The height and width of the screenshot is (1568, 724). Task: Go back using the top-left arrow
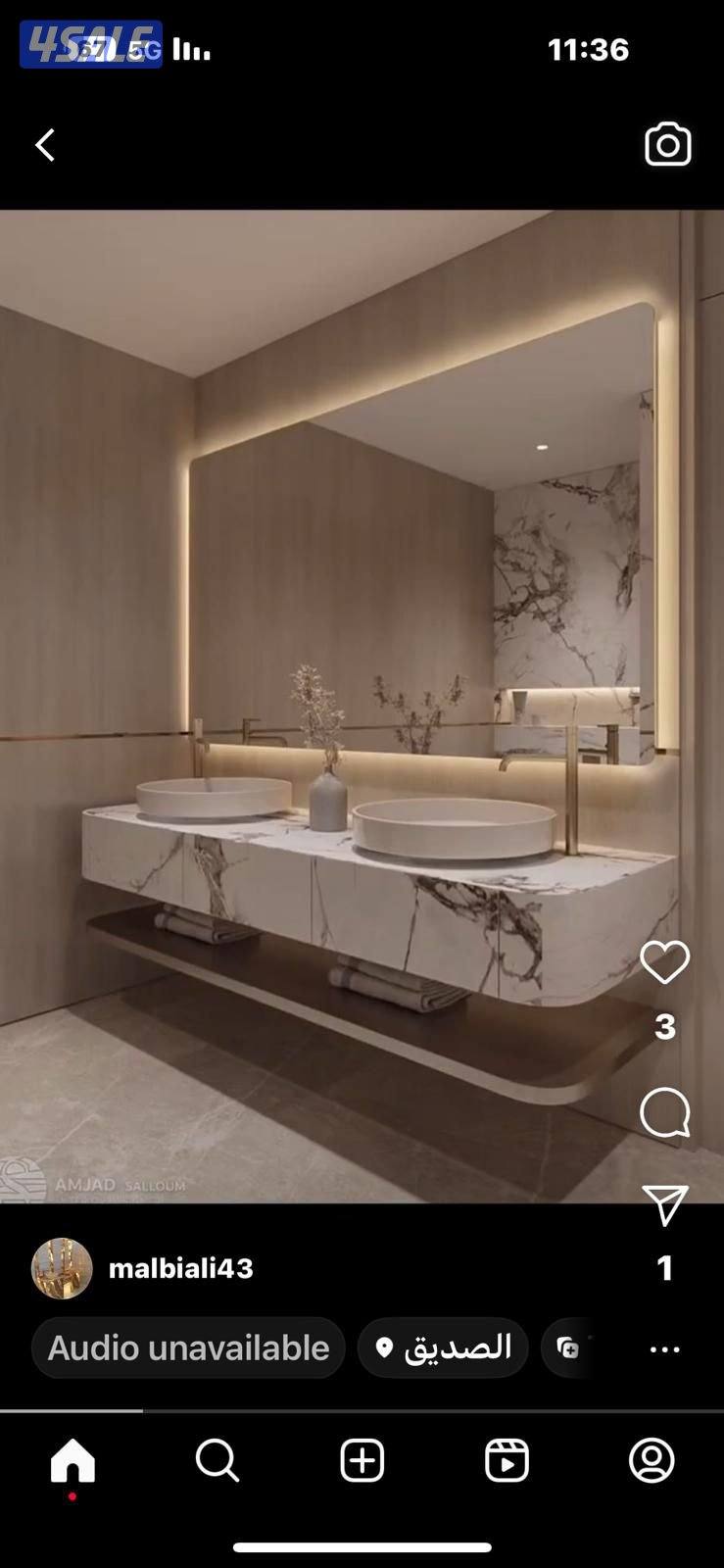point(45,145)
